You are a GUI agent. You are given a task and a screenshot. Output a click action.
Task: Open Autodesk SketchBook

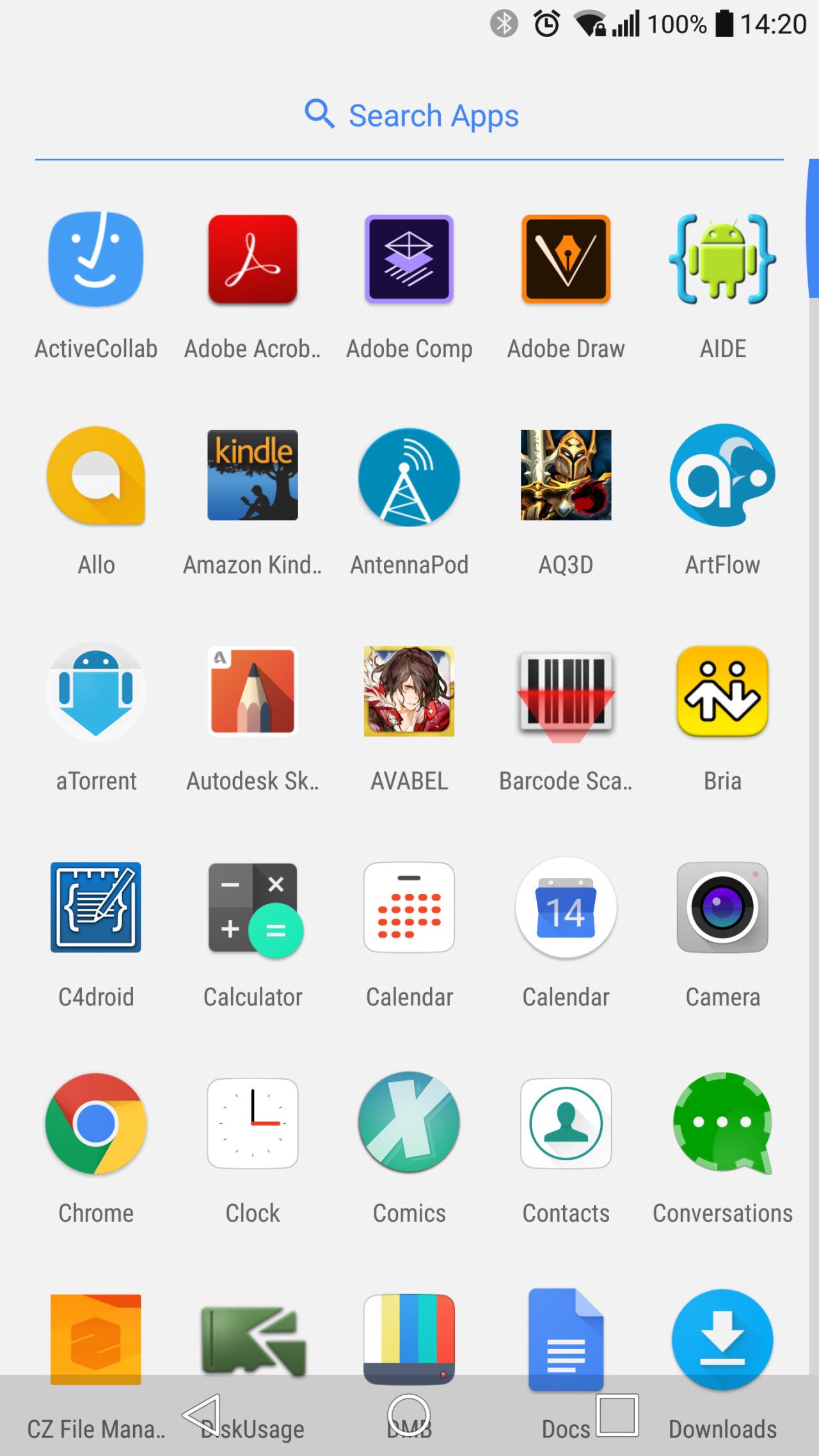(253, 692)
